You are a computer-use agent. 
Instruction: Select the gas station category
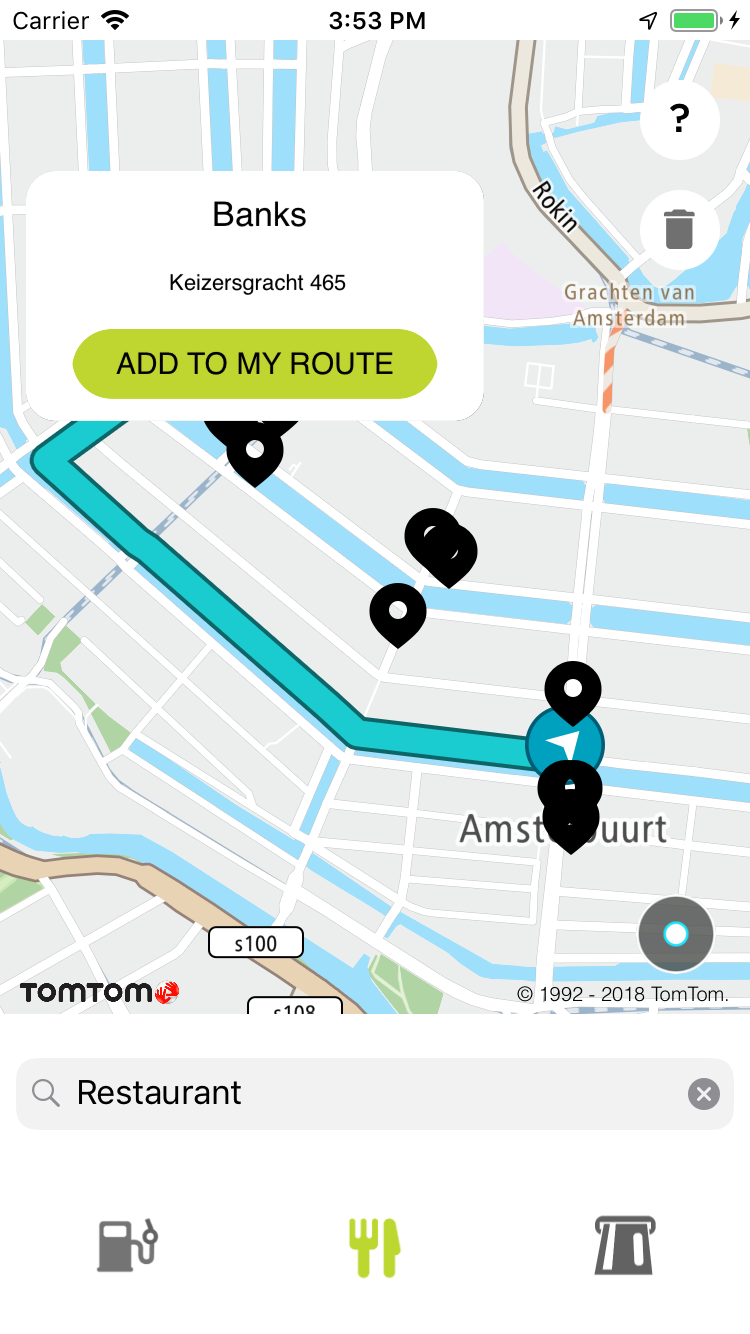(x=127, y=1245)
